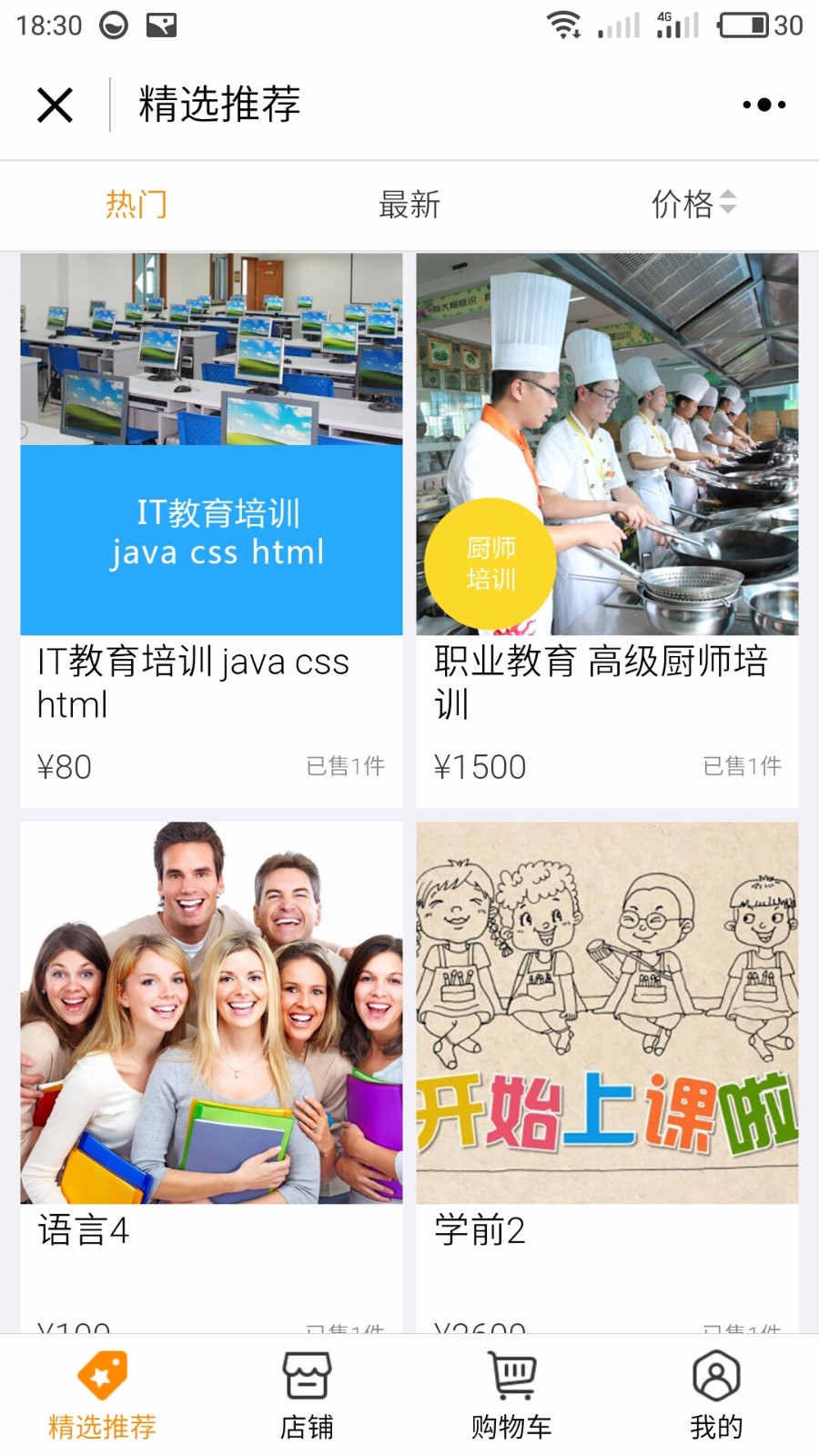
Task: Select 精选推荐 in the bottom bar
Action: click(x=102, y=1396)
